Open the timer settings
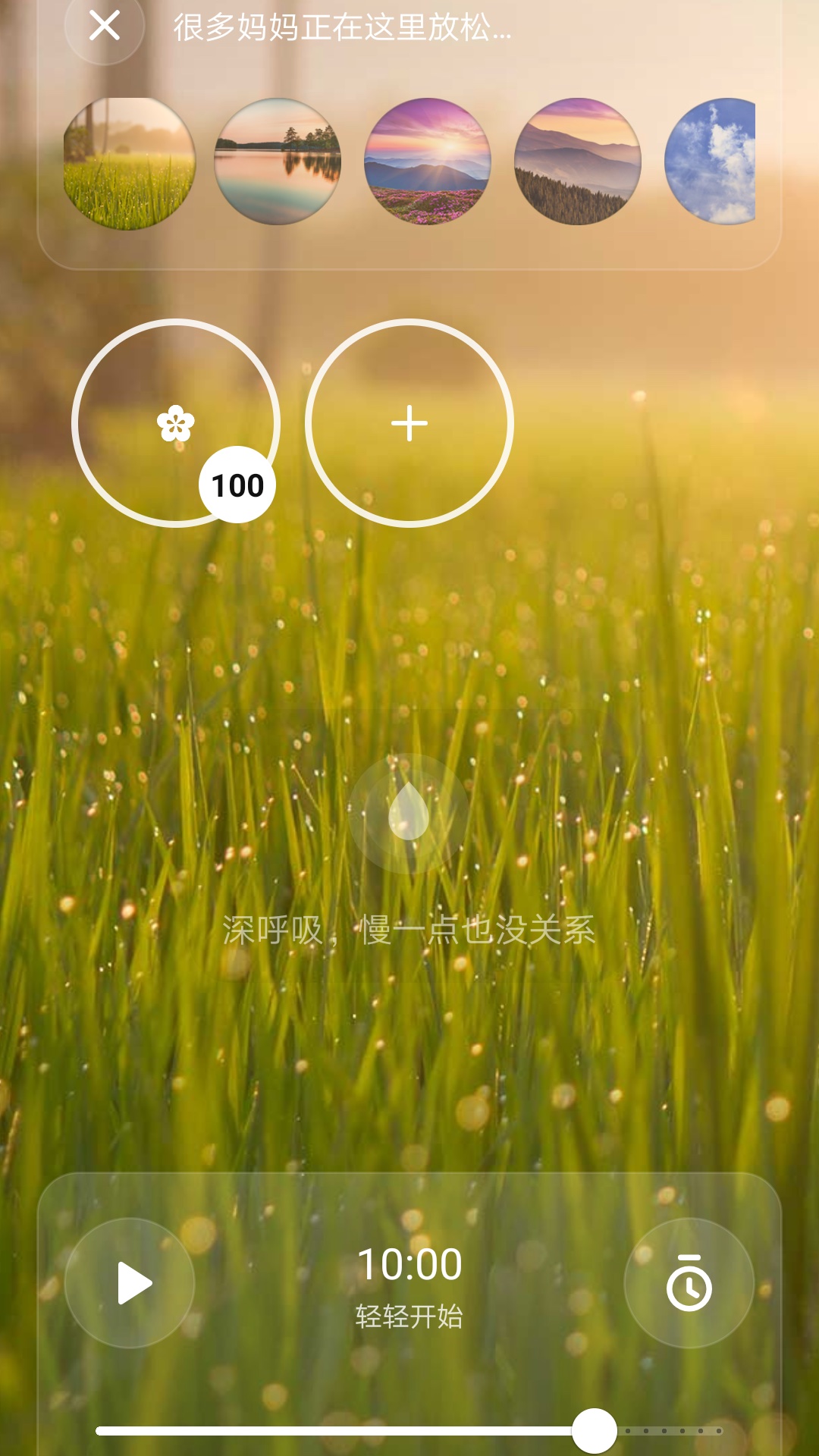 689,1283
